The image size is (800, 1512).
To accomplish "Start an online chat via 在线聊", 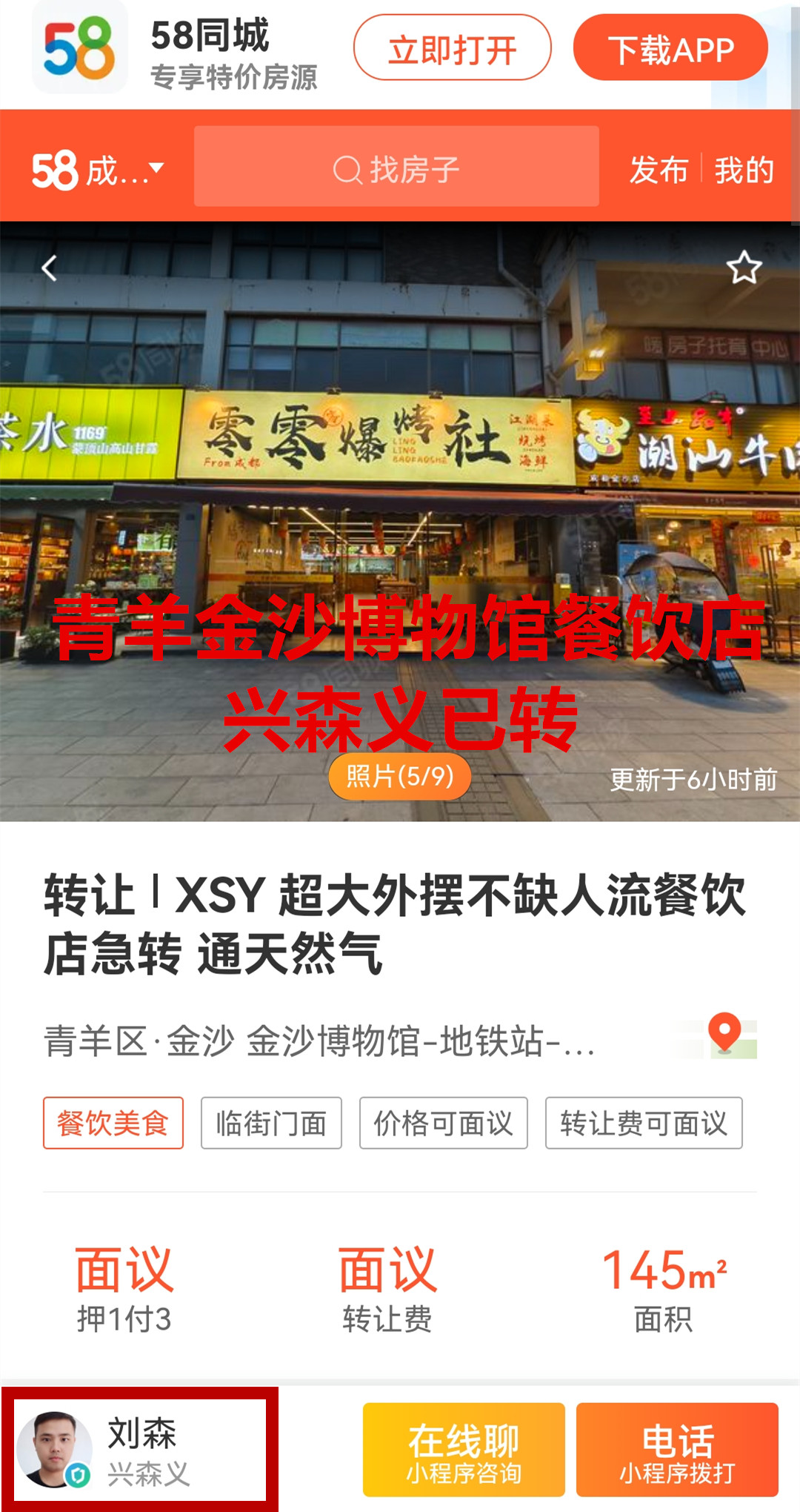I will pos(464,1450).
